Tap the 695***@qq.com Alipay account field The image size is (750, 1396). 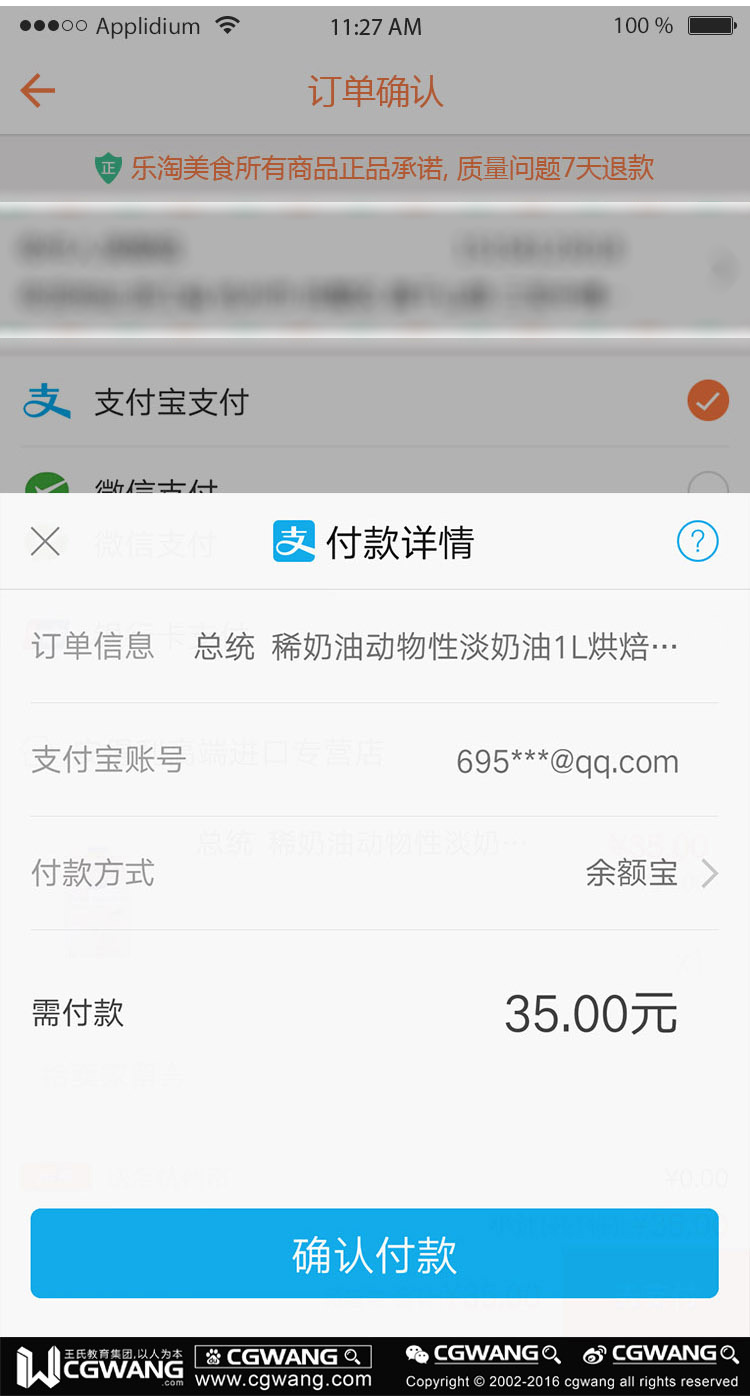[x=568, y=761]
